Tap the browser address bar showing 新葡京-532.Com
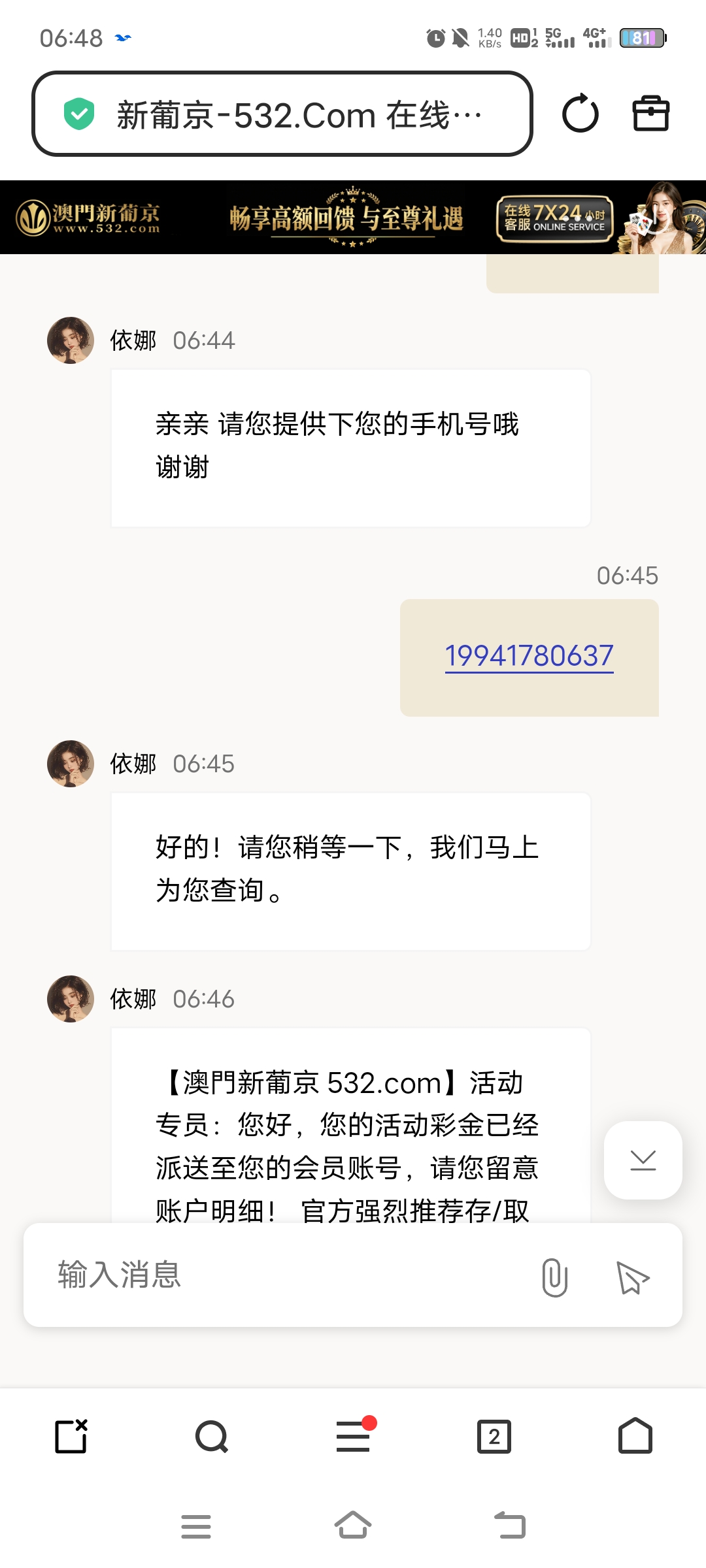The width and height of the screenshot is (706, 1568). coord(282,114)
